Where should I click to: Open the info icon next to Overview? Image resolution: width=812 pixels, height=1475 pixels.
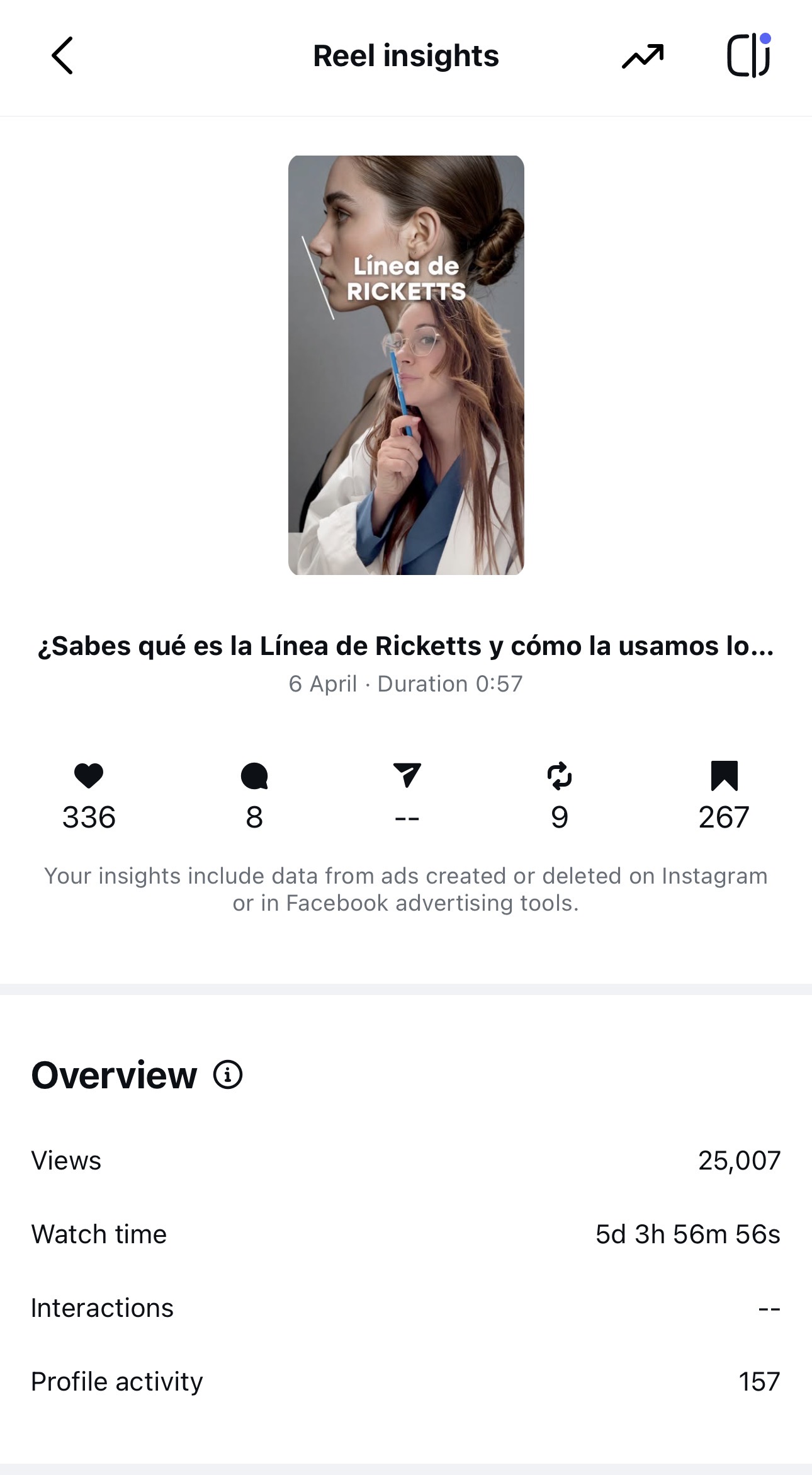pos(227,1075)
